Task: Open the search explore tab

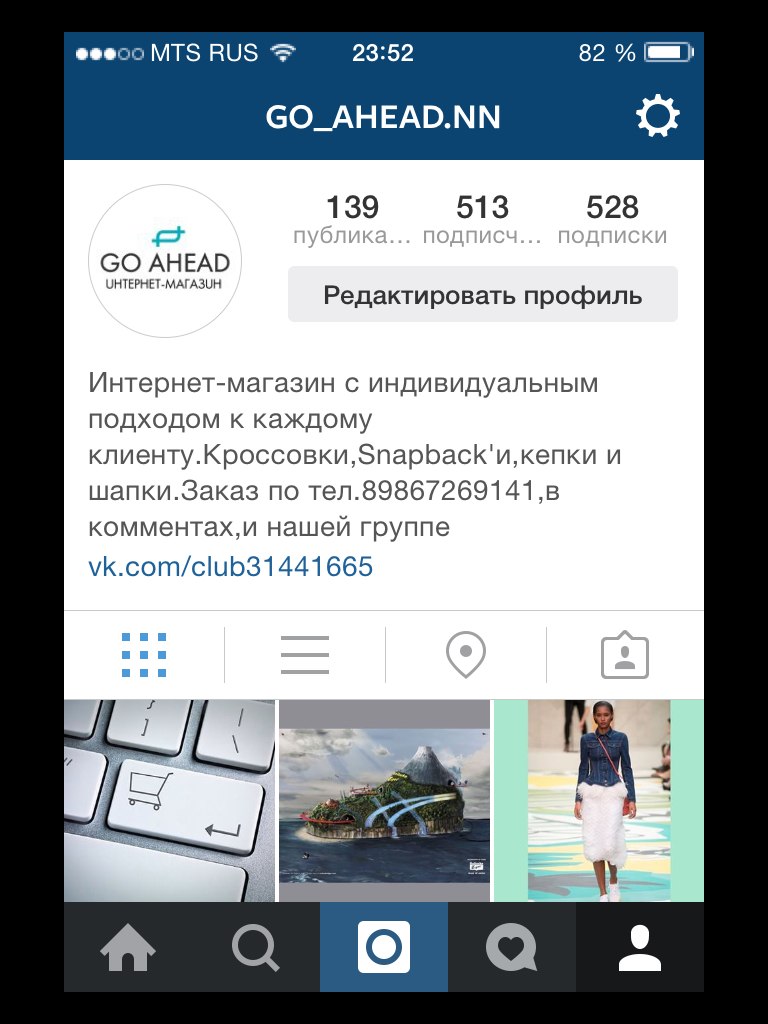Action: [256, 947]
